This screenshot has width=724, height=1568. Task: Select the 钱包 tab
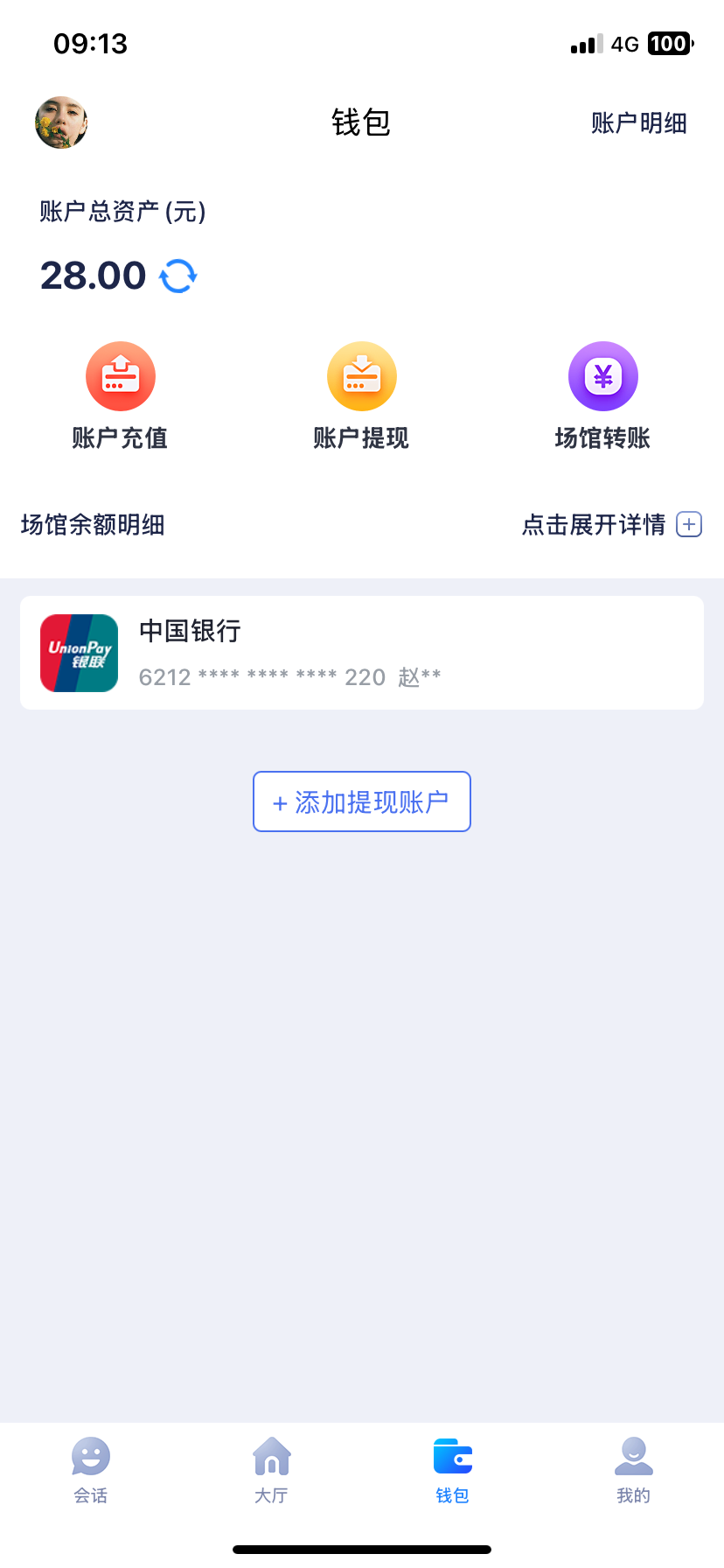pyautogui.click(x=452, y=1470)
